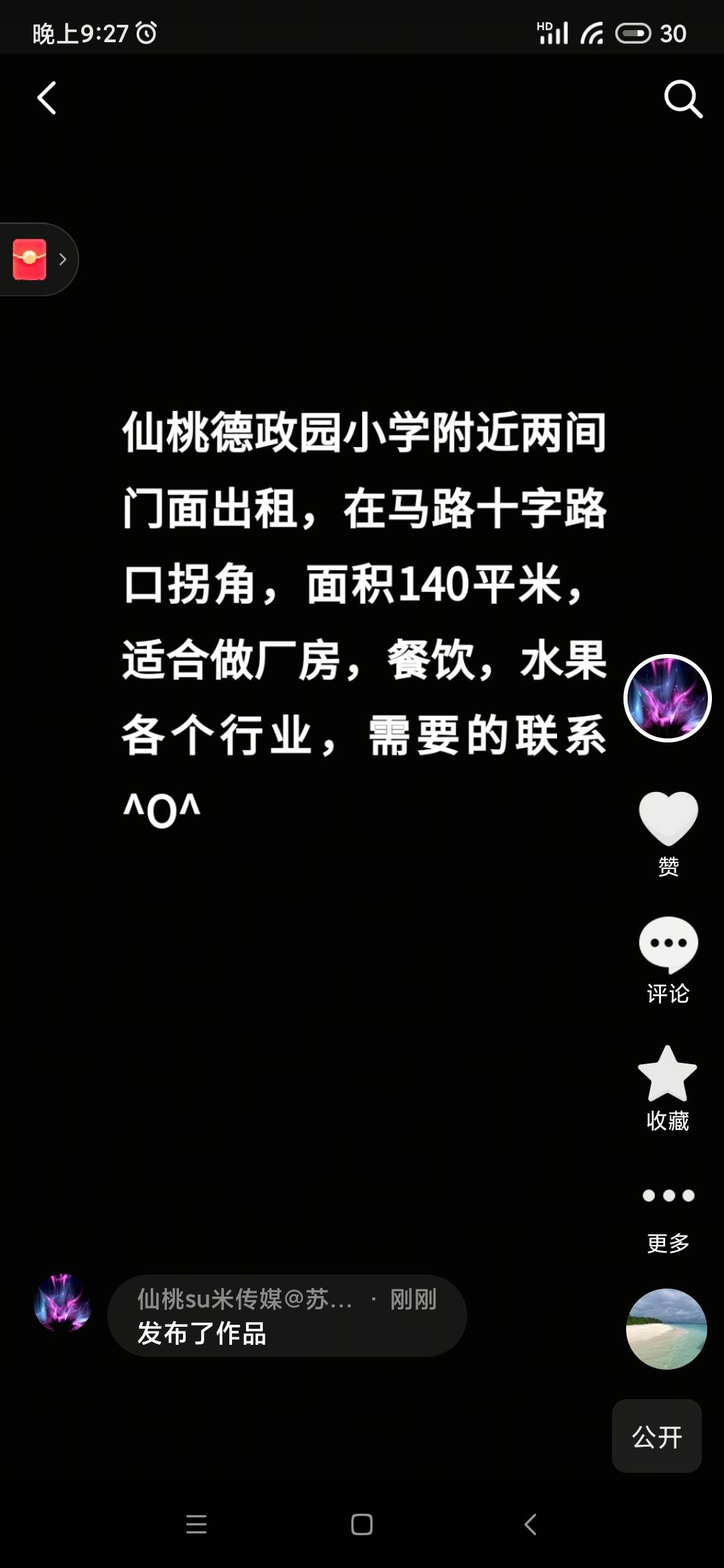The width and height of the screenshot is (724, 1568).
Task: Tap the system home button
Action: (x=362, y=1524)
